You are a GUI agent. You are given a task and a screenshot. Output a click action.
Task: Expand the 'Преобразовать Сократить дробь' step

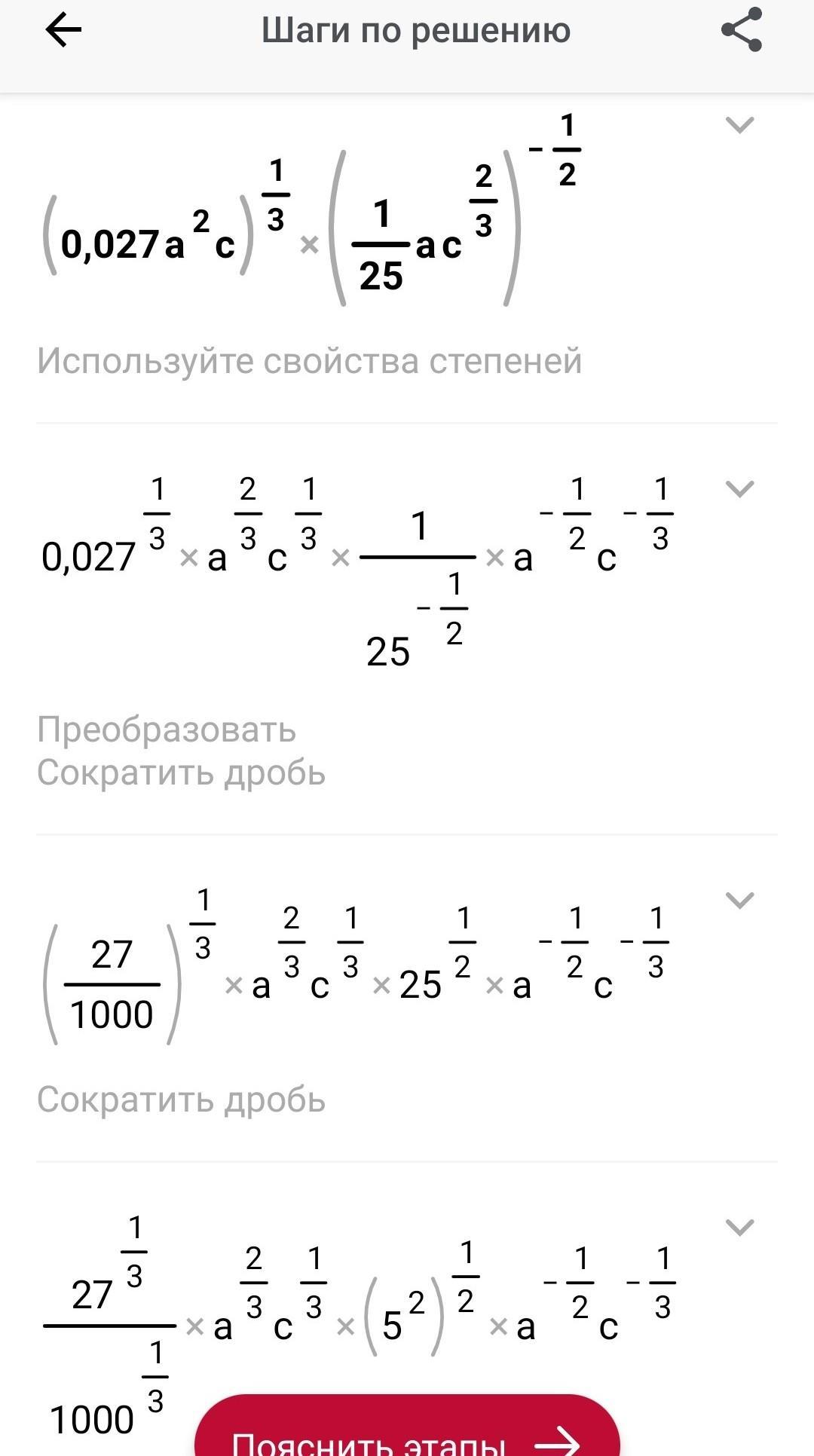[x=739, y=490]
